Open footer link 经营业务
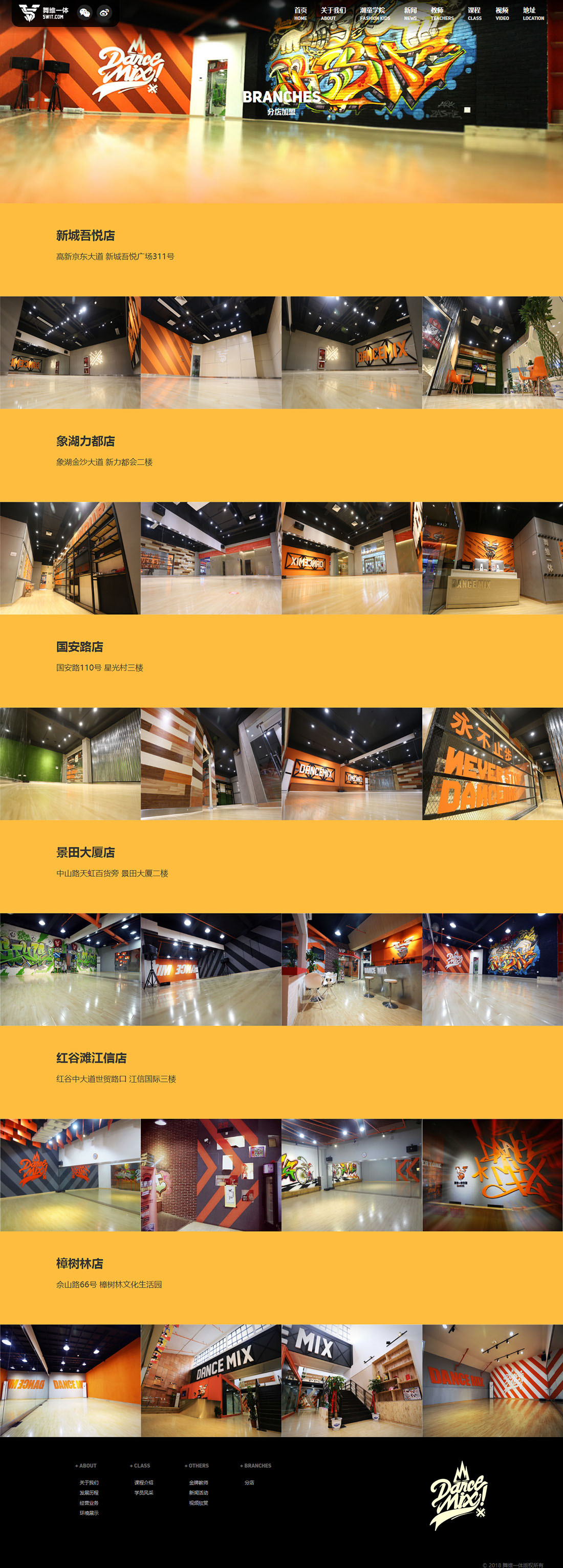Image resolution: width=563 pixels, height=1568 pixels. click(x=89, y=1503)
